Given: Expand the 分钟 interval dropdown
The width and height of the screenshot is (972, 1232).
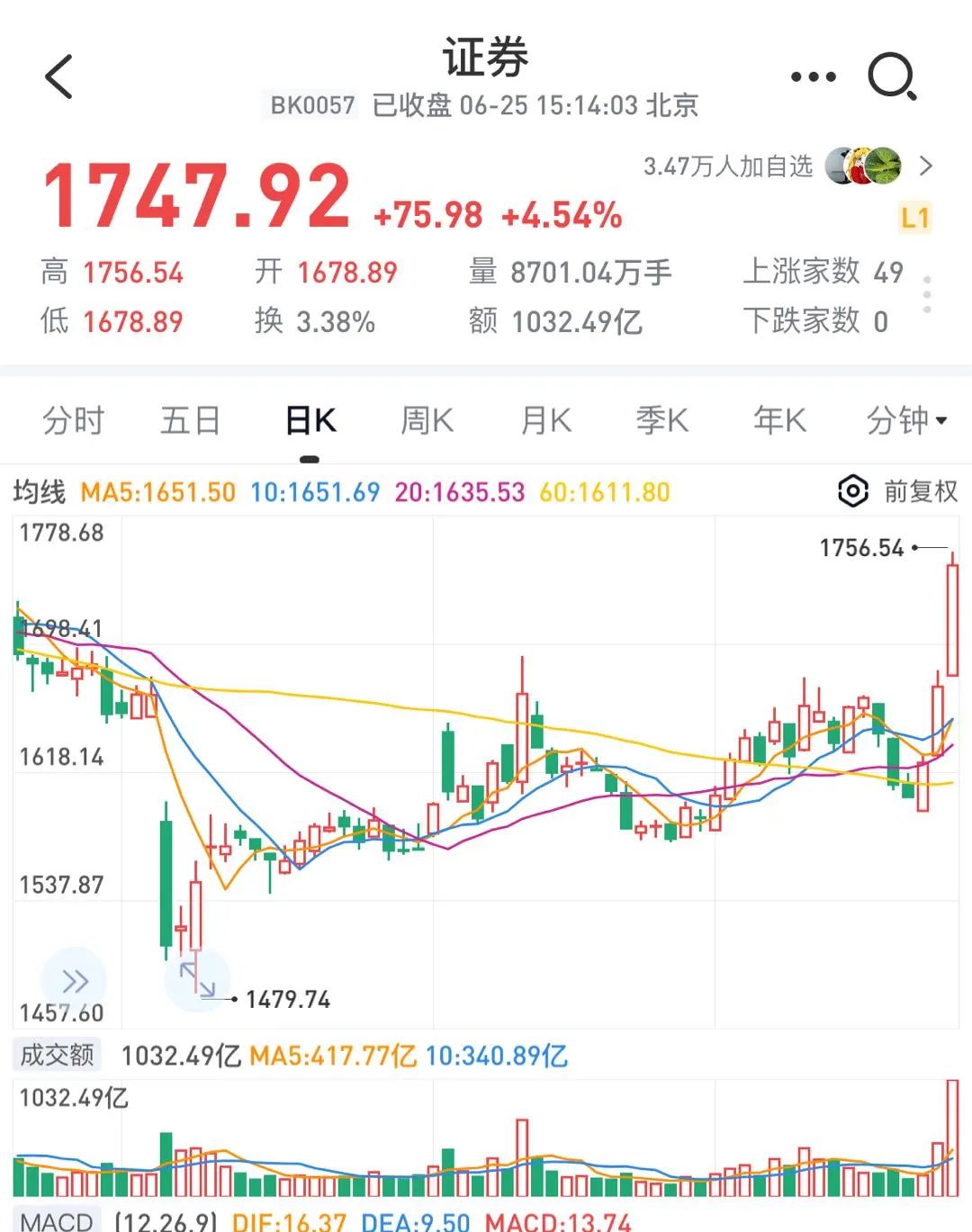Looking at the screenshot, I should coord(905,420).
